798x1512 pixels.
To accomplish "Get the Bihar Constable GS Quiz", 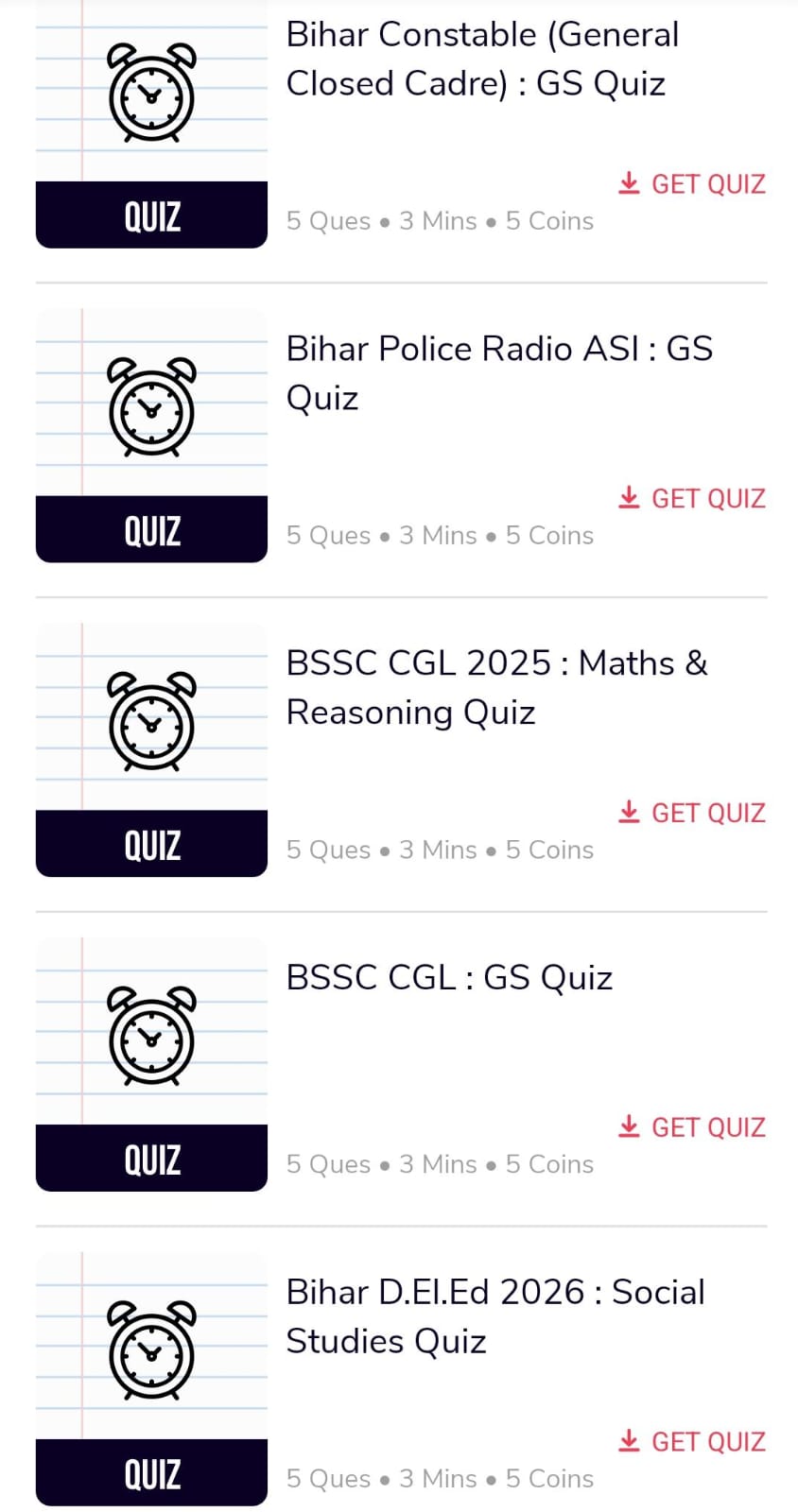I will point(692,184).
